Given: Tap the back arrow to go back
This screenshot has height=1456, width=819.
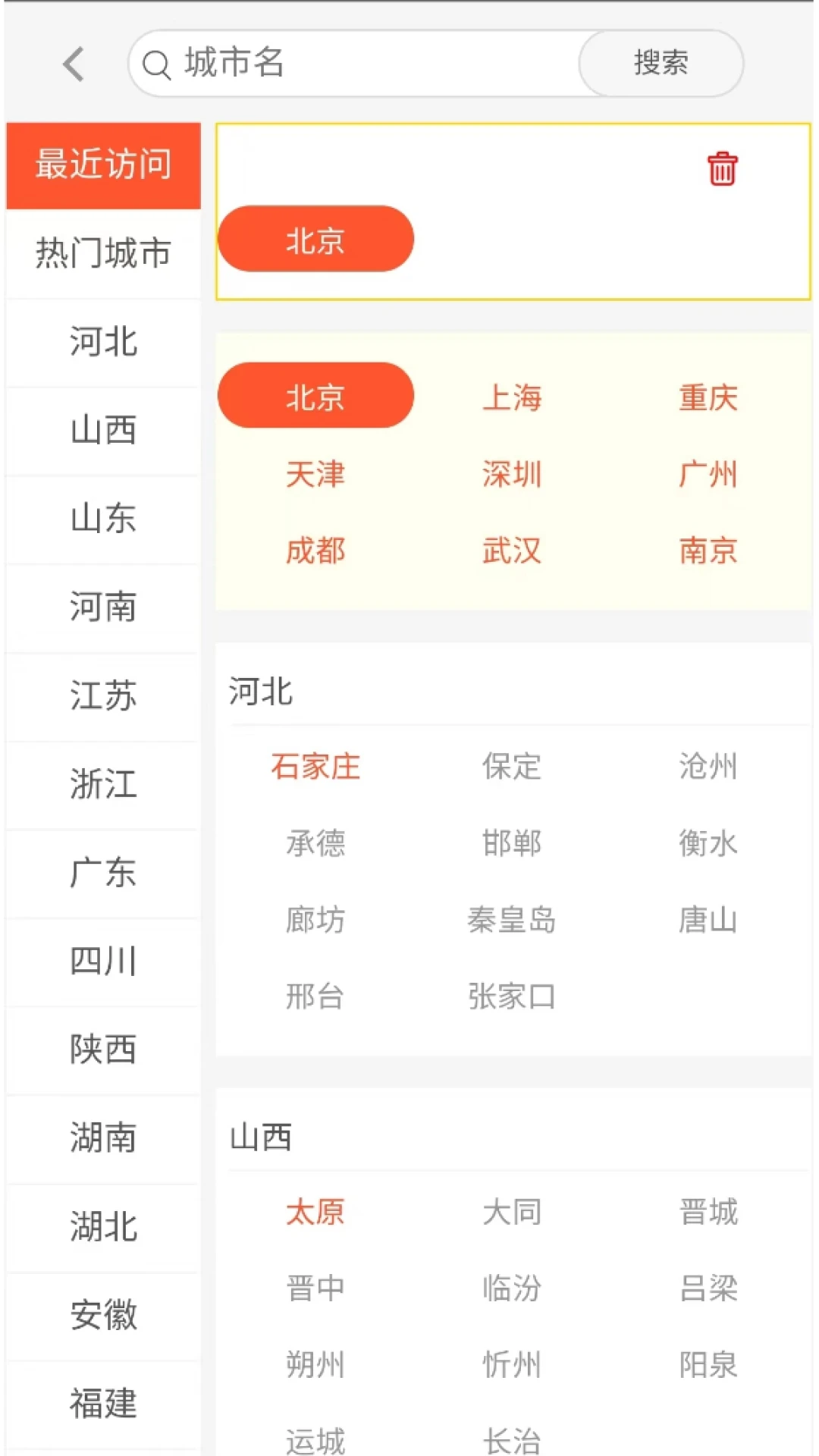Looking at the screenshot, I should click(x=72, y=64).
